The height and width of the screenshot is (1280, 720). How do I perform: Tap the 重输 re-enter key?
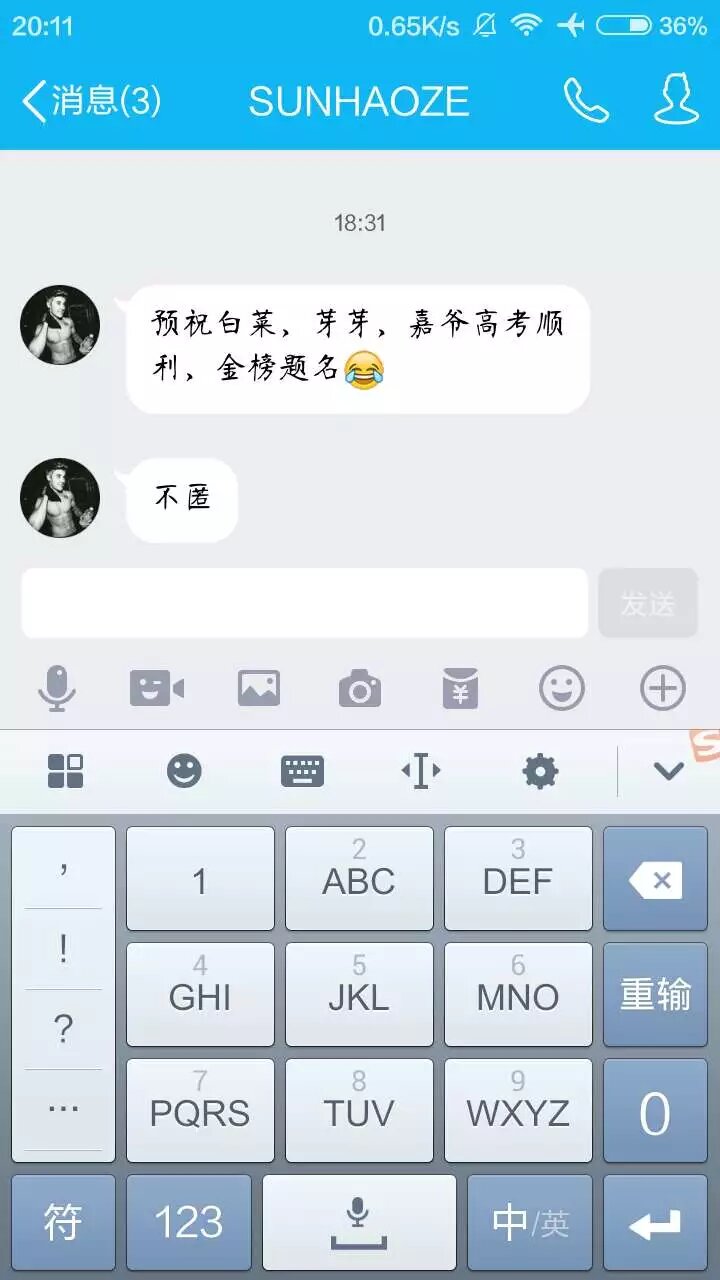pyautogui.click(x=655, y=995)
